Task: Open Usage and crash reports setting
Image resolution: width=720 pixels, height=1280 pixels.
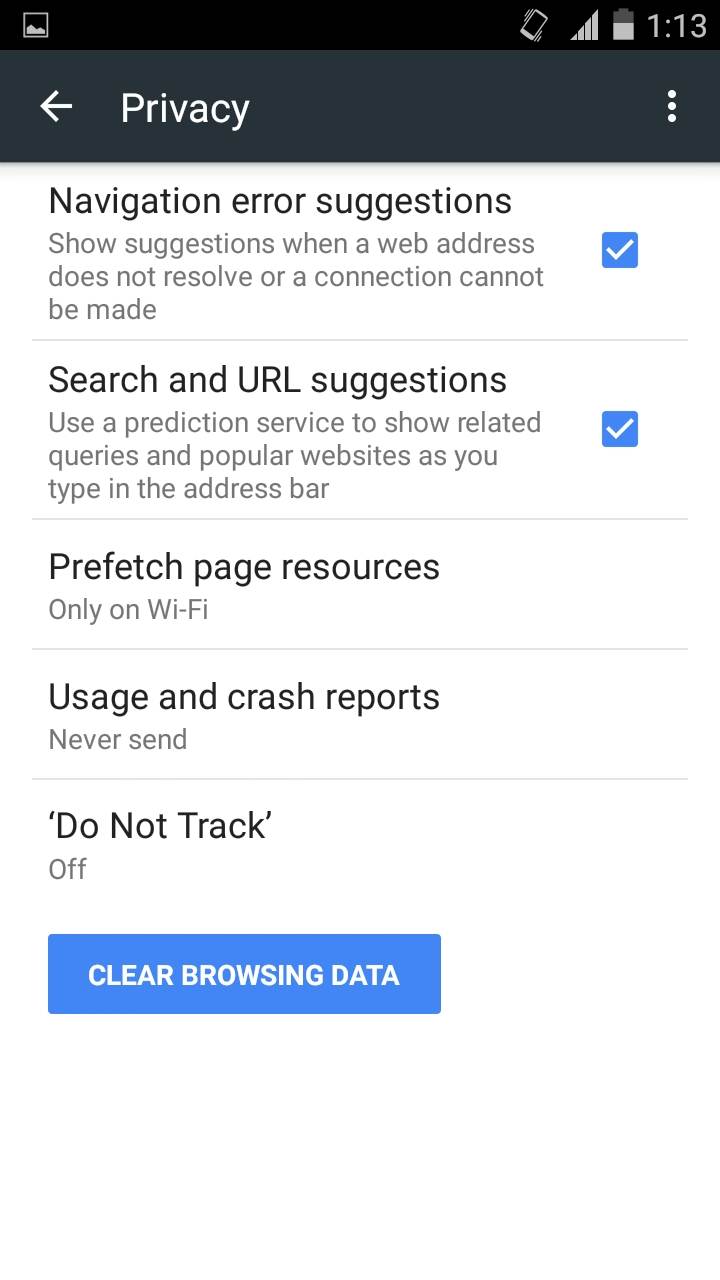Action: (x=360, y=714)
